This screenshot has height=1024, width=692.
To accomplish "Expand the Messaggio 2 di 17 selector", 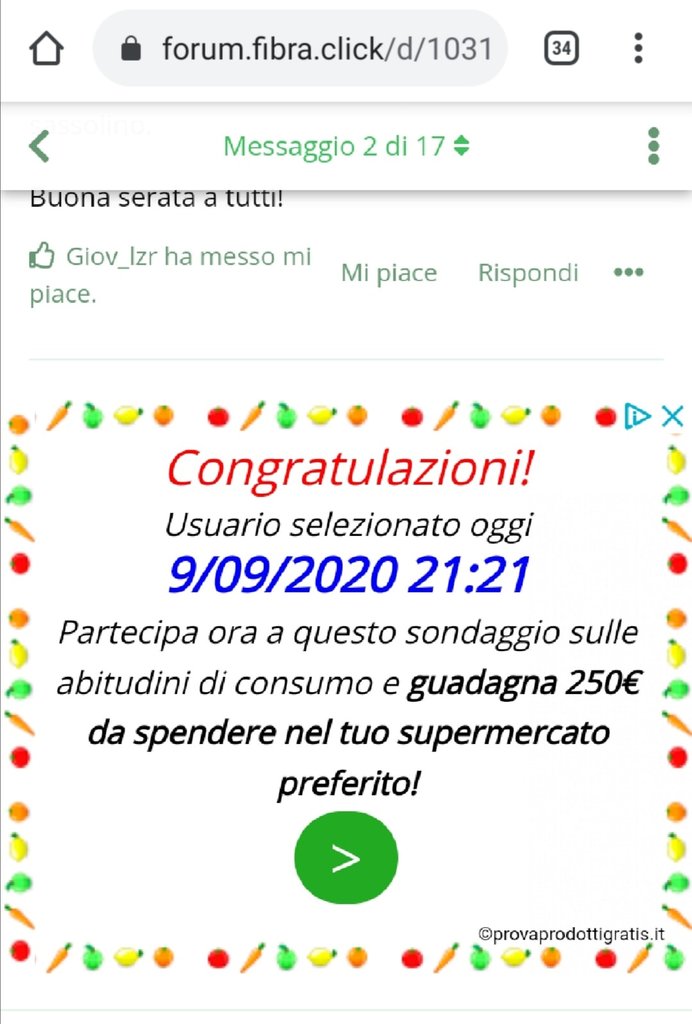I will pyautogui.click(x=346, y=146).
